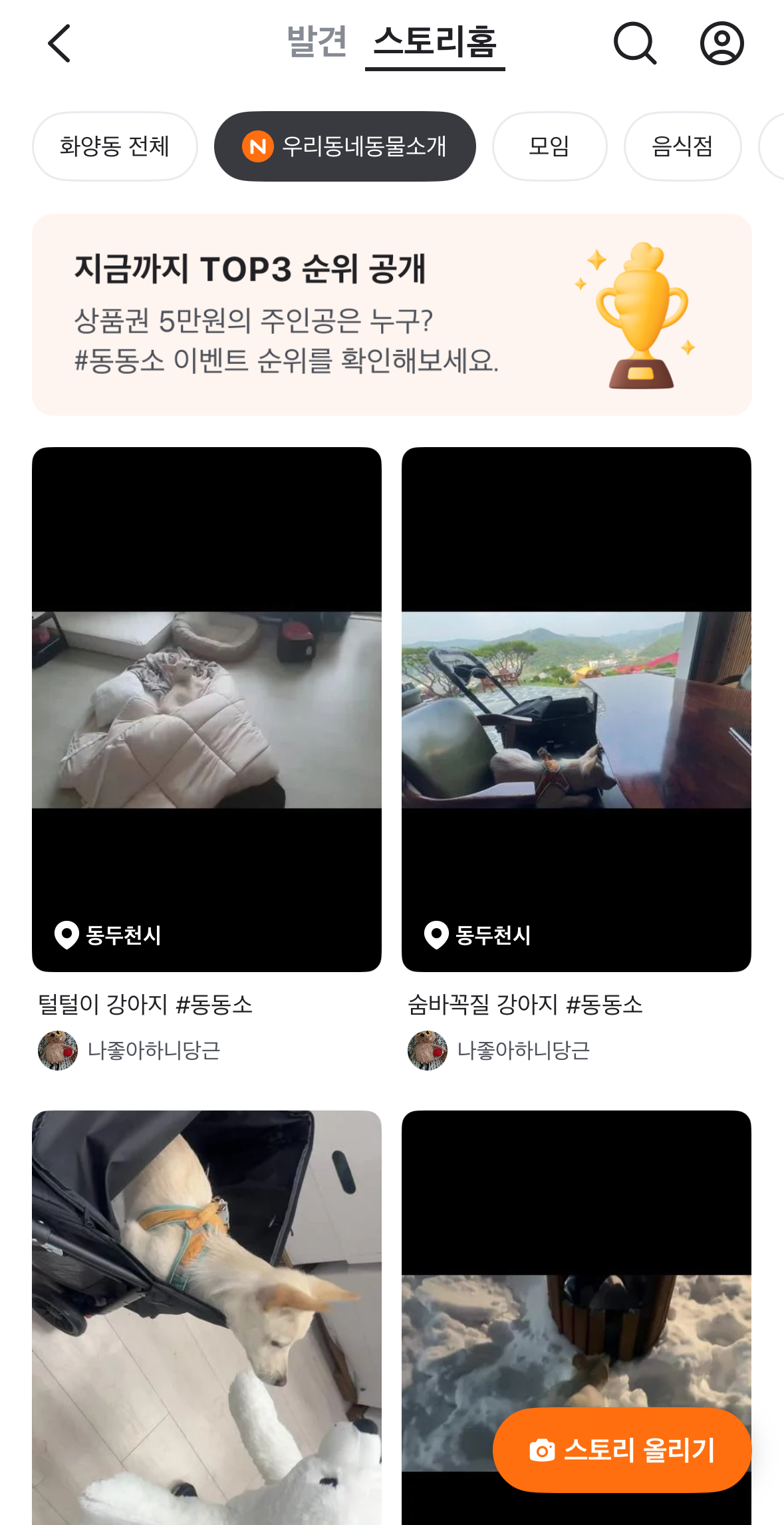The height and width of the screenshot is (1525, 784).
Task: Select the 스토리홈 tab
Action: 435,43
